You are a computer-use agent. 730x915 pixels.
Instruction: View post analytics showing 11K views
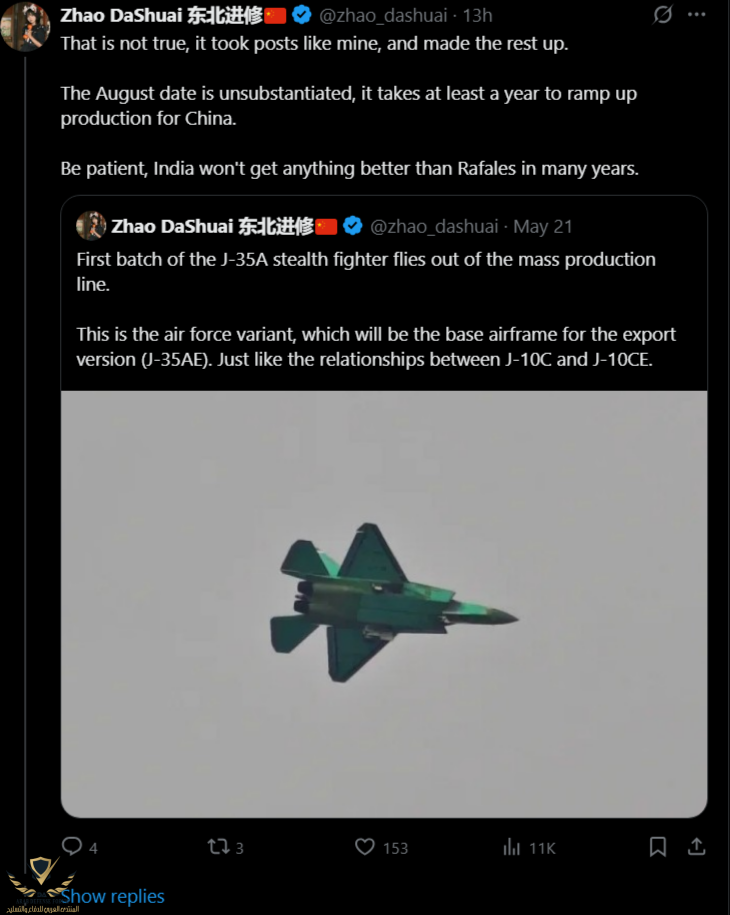point(512,847)
